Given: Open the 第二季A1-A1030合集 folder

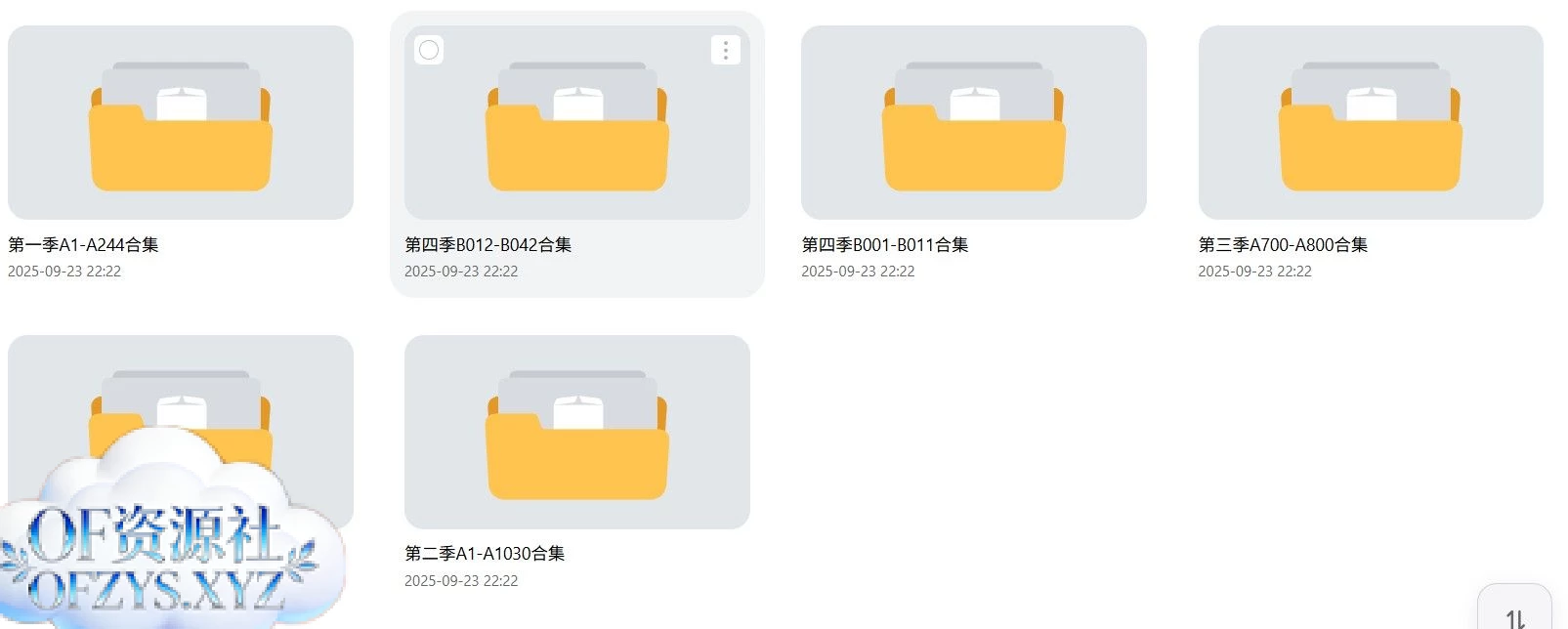Looking at the screenshot, I should coord(576,432).
